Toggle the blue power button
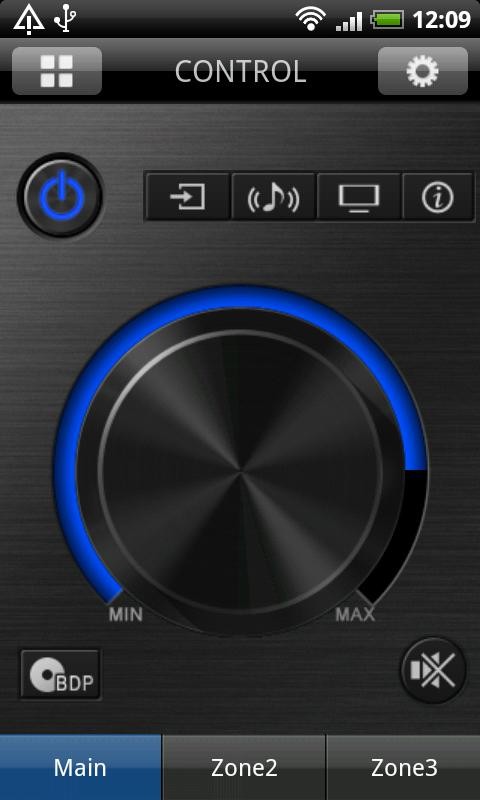Image resolution: width=480 pixels, height=800 pixels. (x=60, y=196)
